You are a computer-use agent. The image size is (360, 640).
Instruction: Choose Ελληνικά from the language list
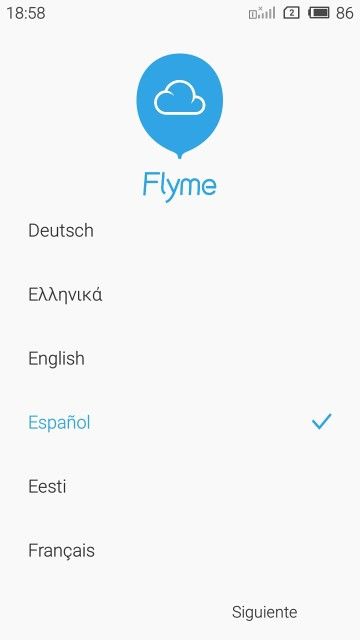click(x=180, y=295)
